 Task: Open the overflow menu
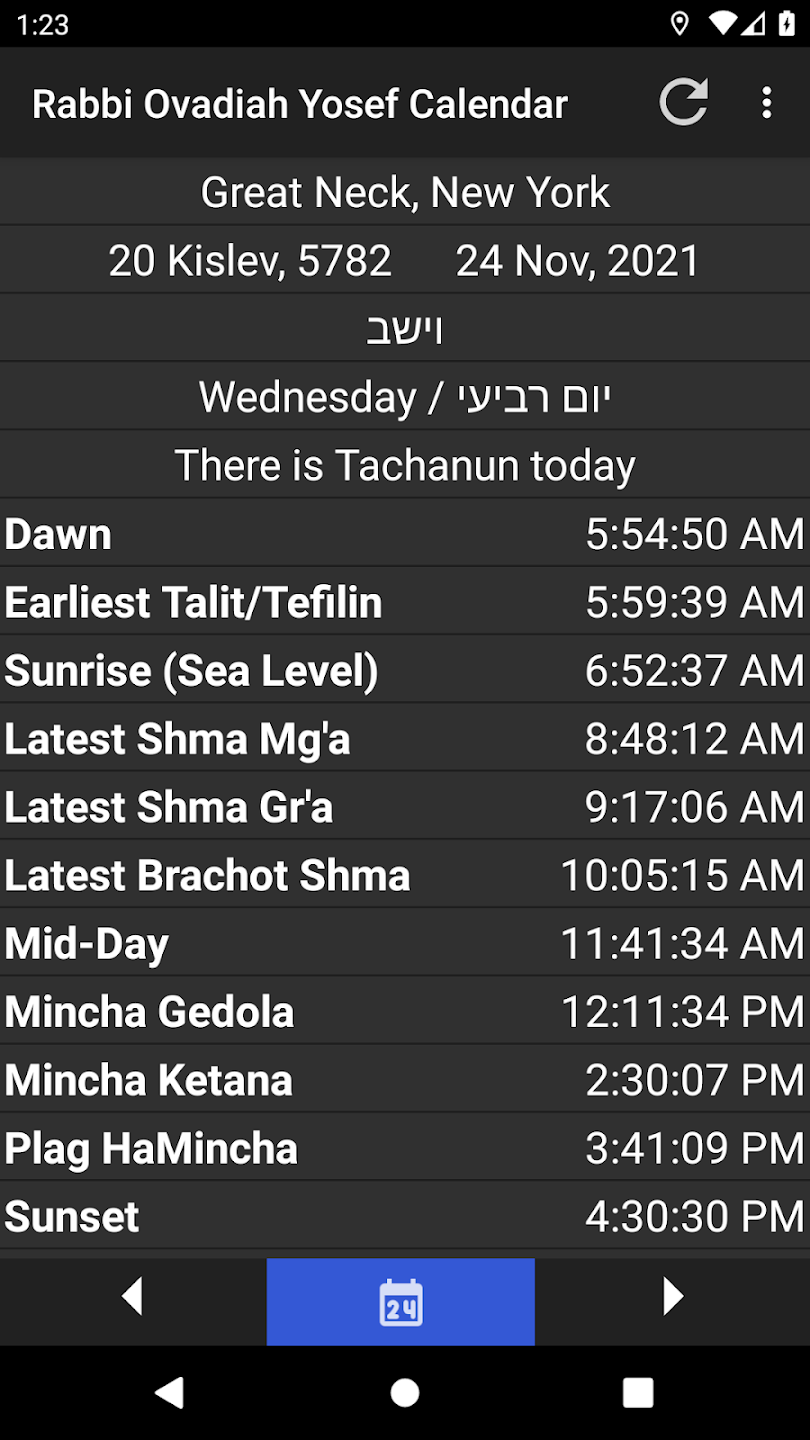coord(767,103)
